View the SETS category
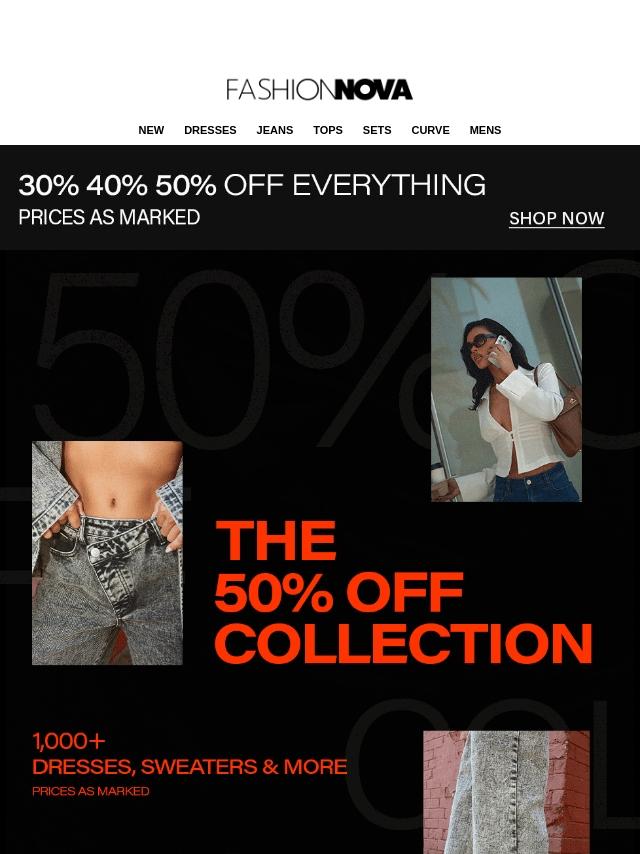 click(x=377, y=130)
